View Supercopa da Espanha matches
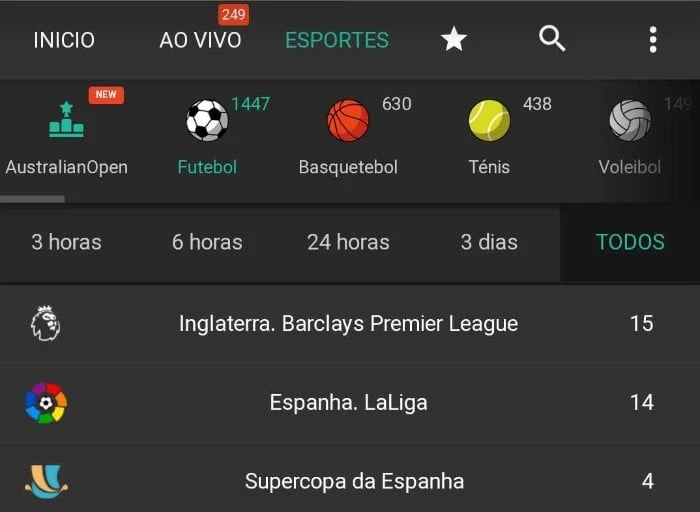Screen dimensions: 700x512 coord(354,481)
